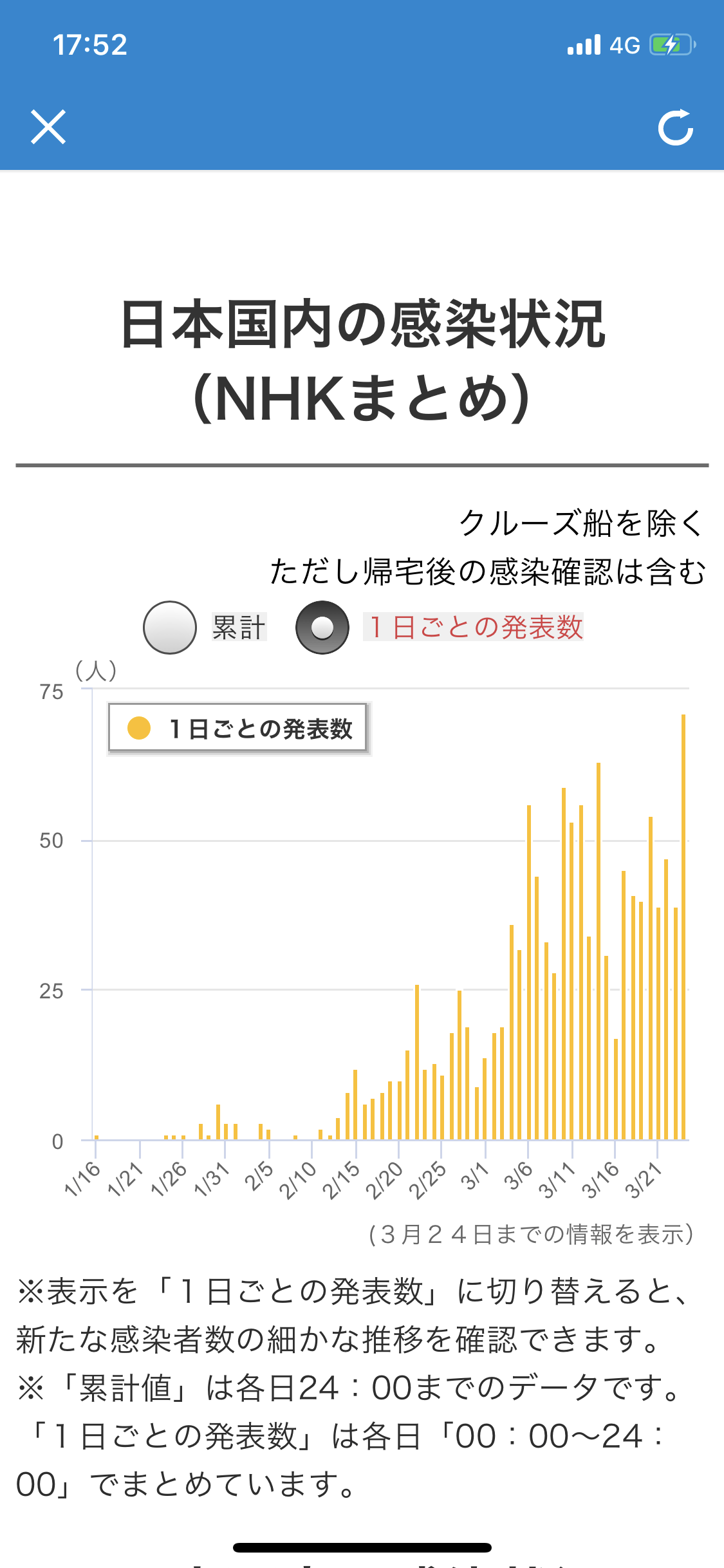The image size is (724, 1568).
Task: Select the 1日ごとの発表数 radio button
Action: click(x=322, y=628)
